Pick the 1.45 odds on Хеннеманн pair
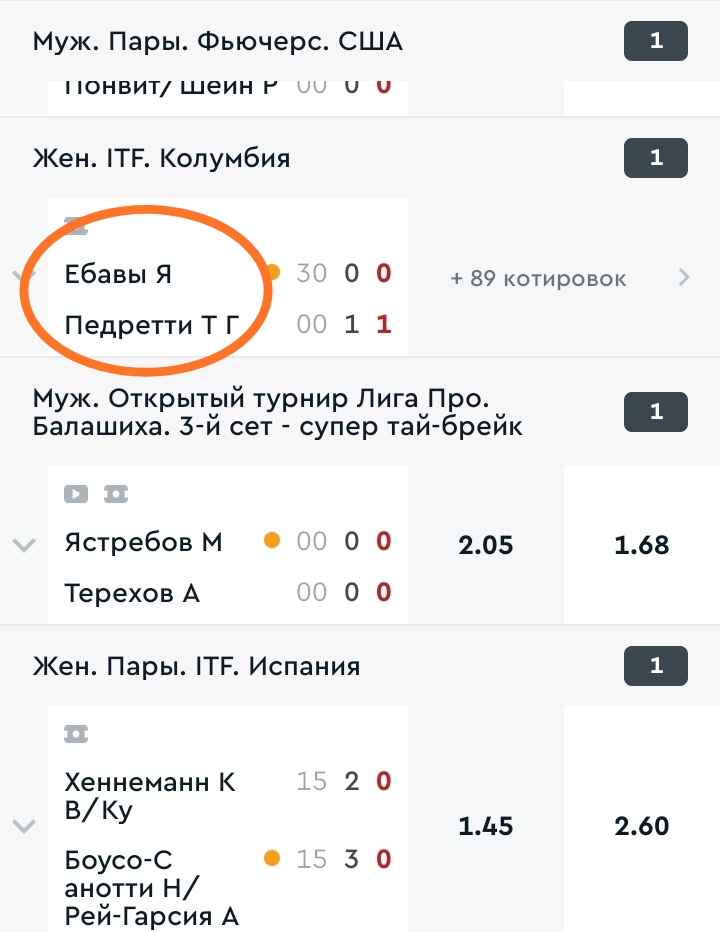Screen dimensions: 720x932 486,827
